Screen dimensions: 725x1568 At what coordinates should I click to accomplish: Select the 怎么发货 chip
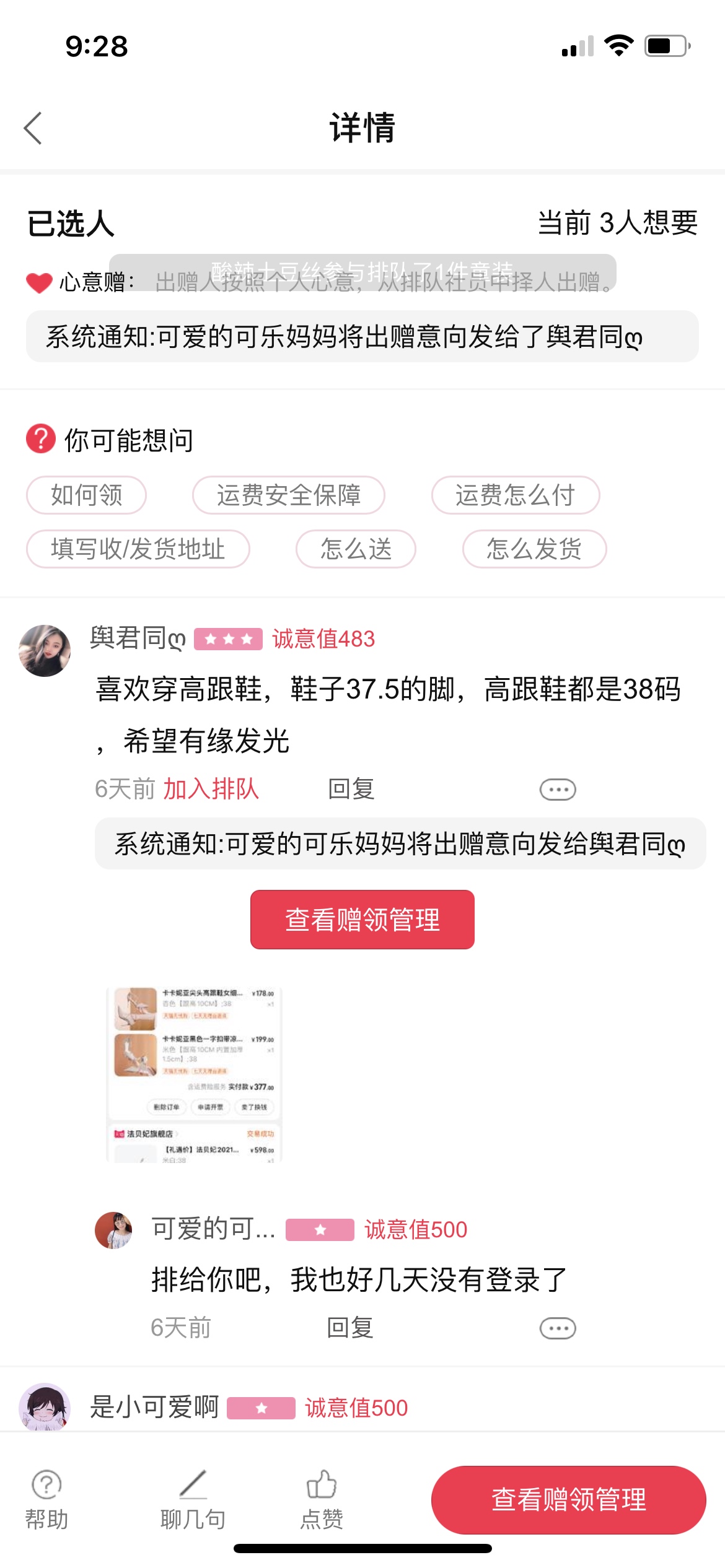[534, 549]
